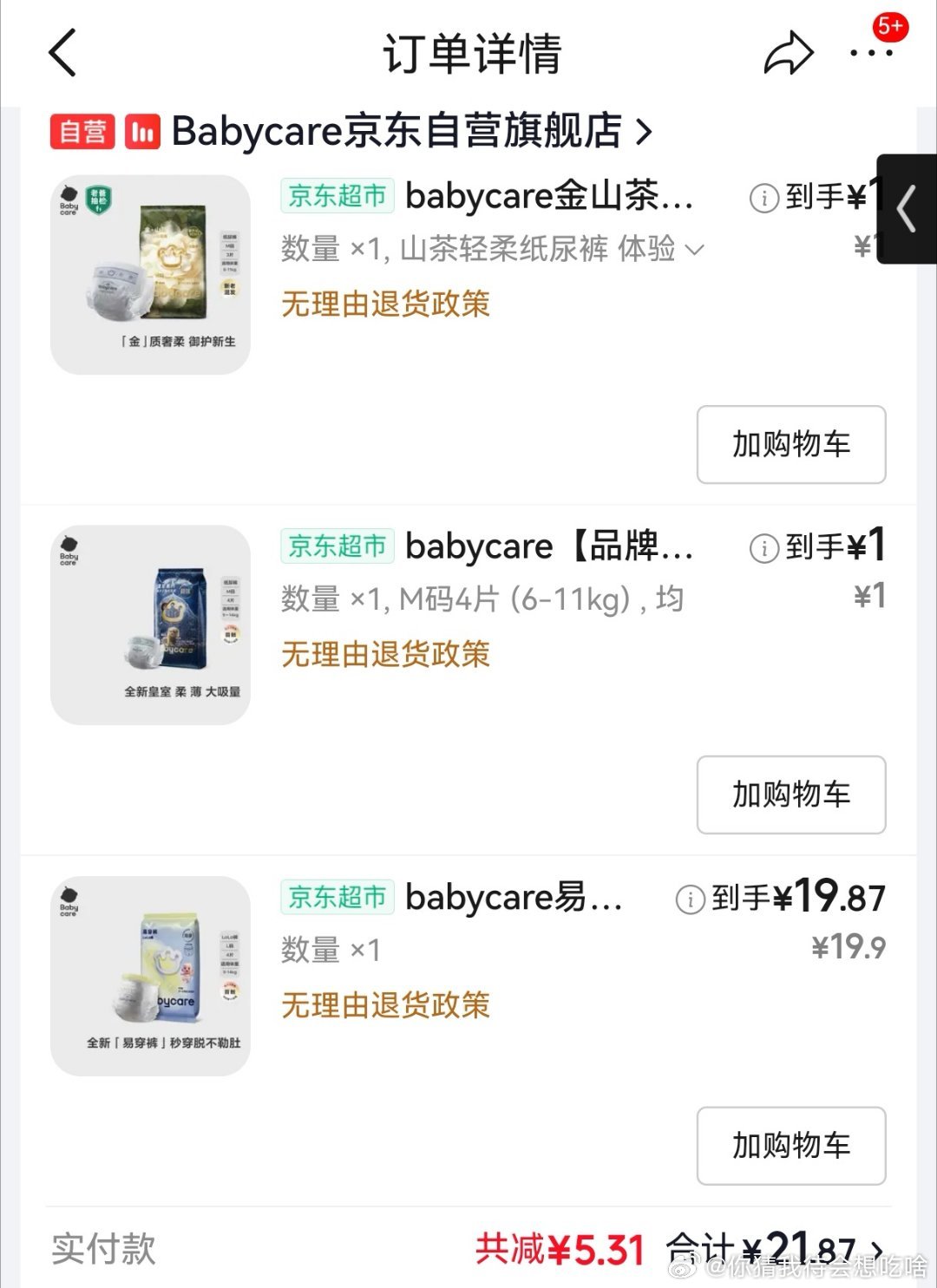Share this order
The width and height of the screenshot is (937, 1288).
[x=788, y=53]
